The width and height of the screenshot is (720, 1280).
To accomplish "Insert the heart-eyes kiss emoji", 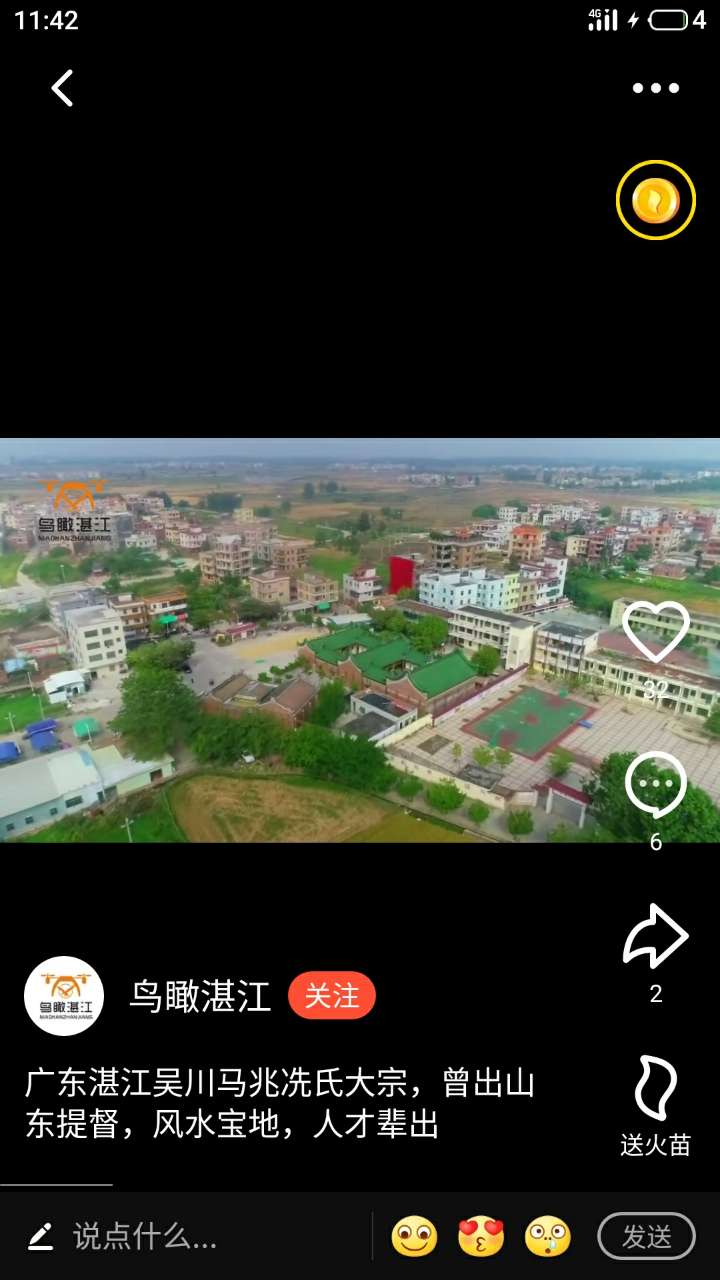I will coord(481,1237).
